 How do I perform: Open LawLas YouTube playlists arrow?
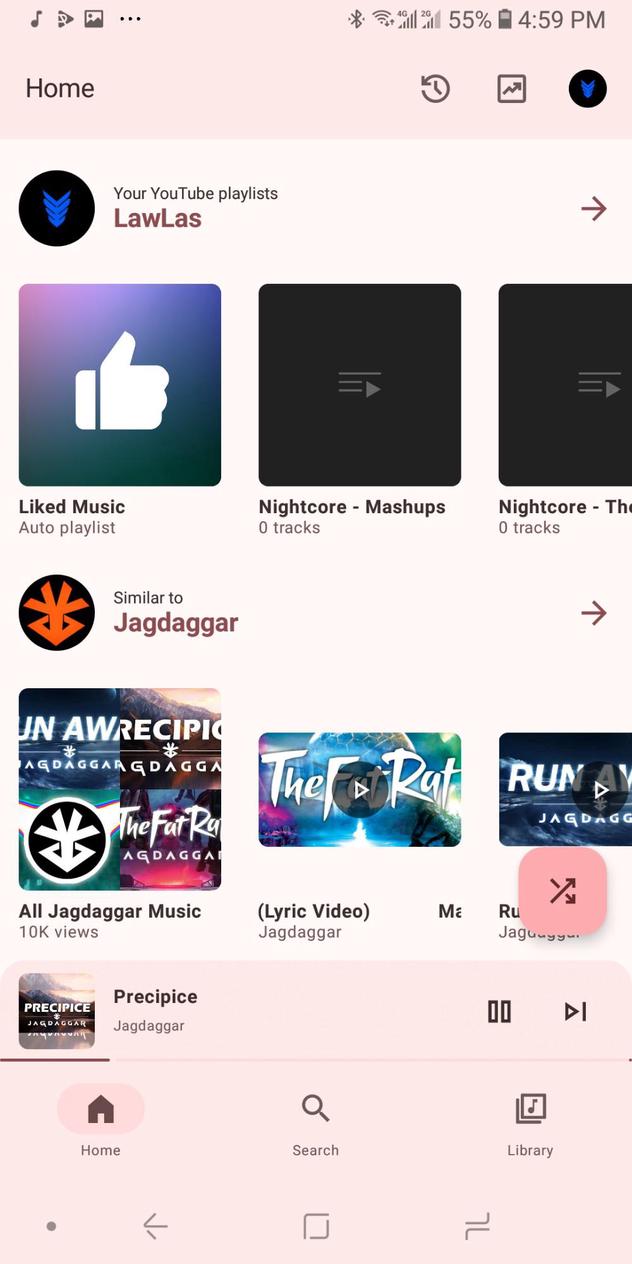594,208
